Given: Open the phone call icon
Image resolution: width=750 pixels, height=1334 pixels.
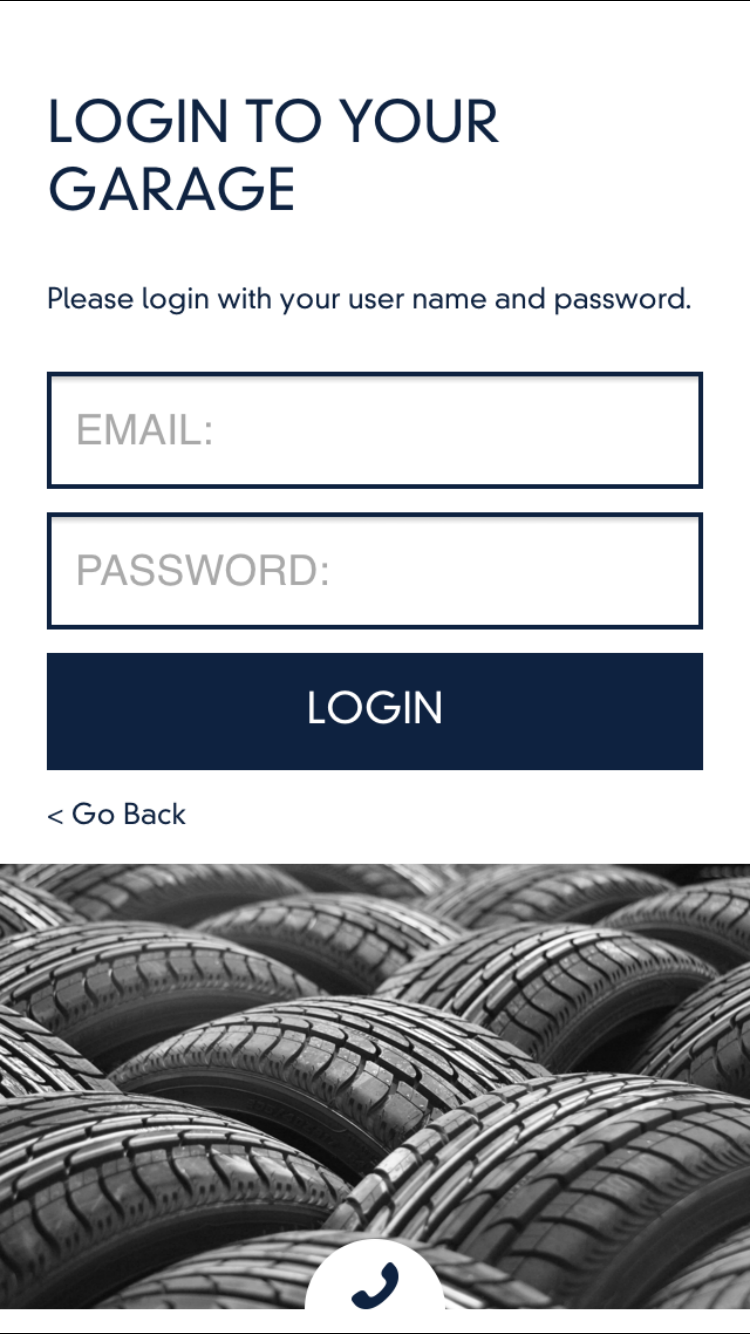Looking at the screenshot, I should tap(375, 1284).
